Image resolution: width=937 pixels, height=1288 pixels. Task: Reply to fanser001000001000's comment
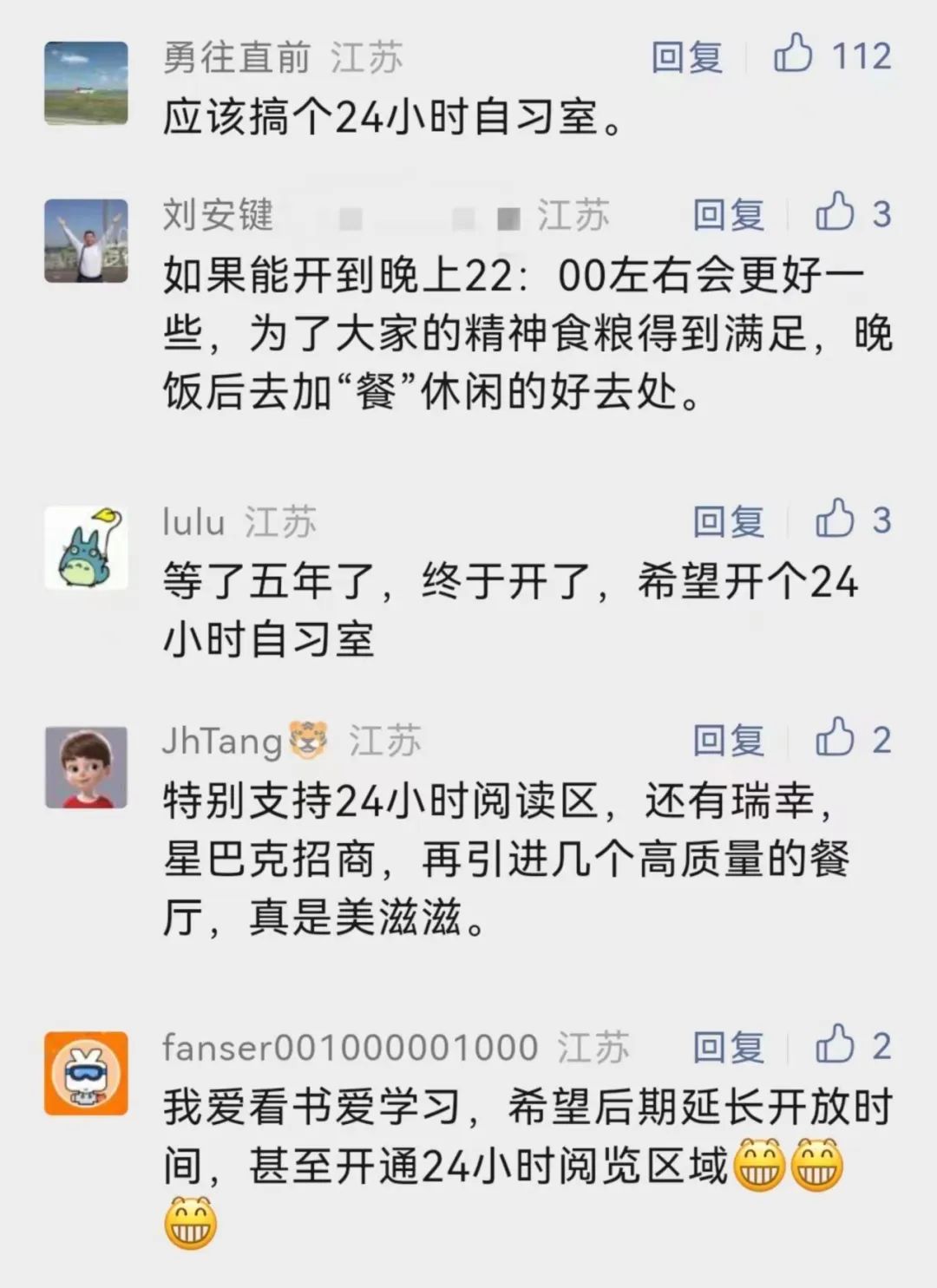pyautogui.click(x=728, y=1048)
